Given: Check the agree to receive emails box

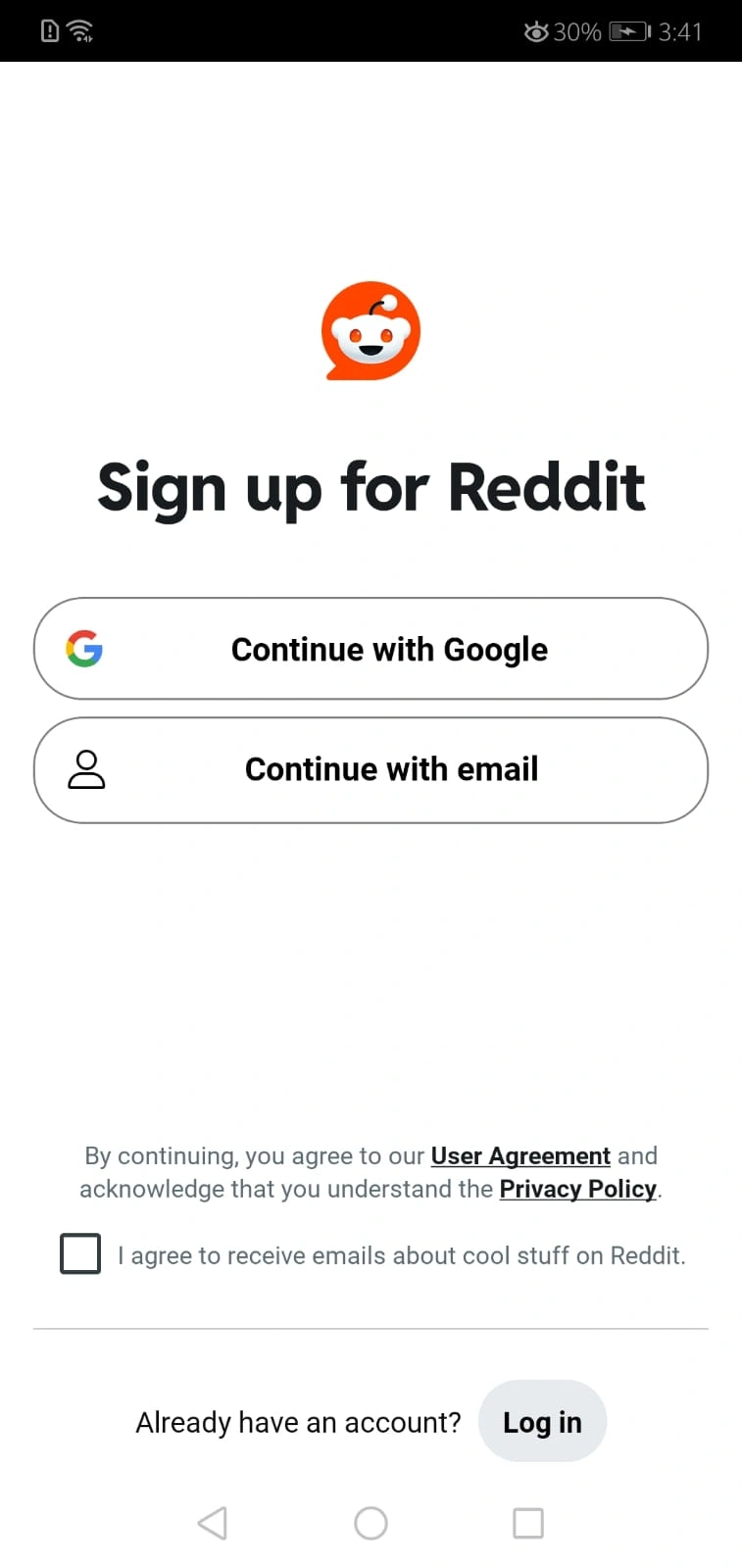Looking at the screenshot, I should click(80, 1253).
